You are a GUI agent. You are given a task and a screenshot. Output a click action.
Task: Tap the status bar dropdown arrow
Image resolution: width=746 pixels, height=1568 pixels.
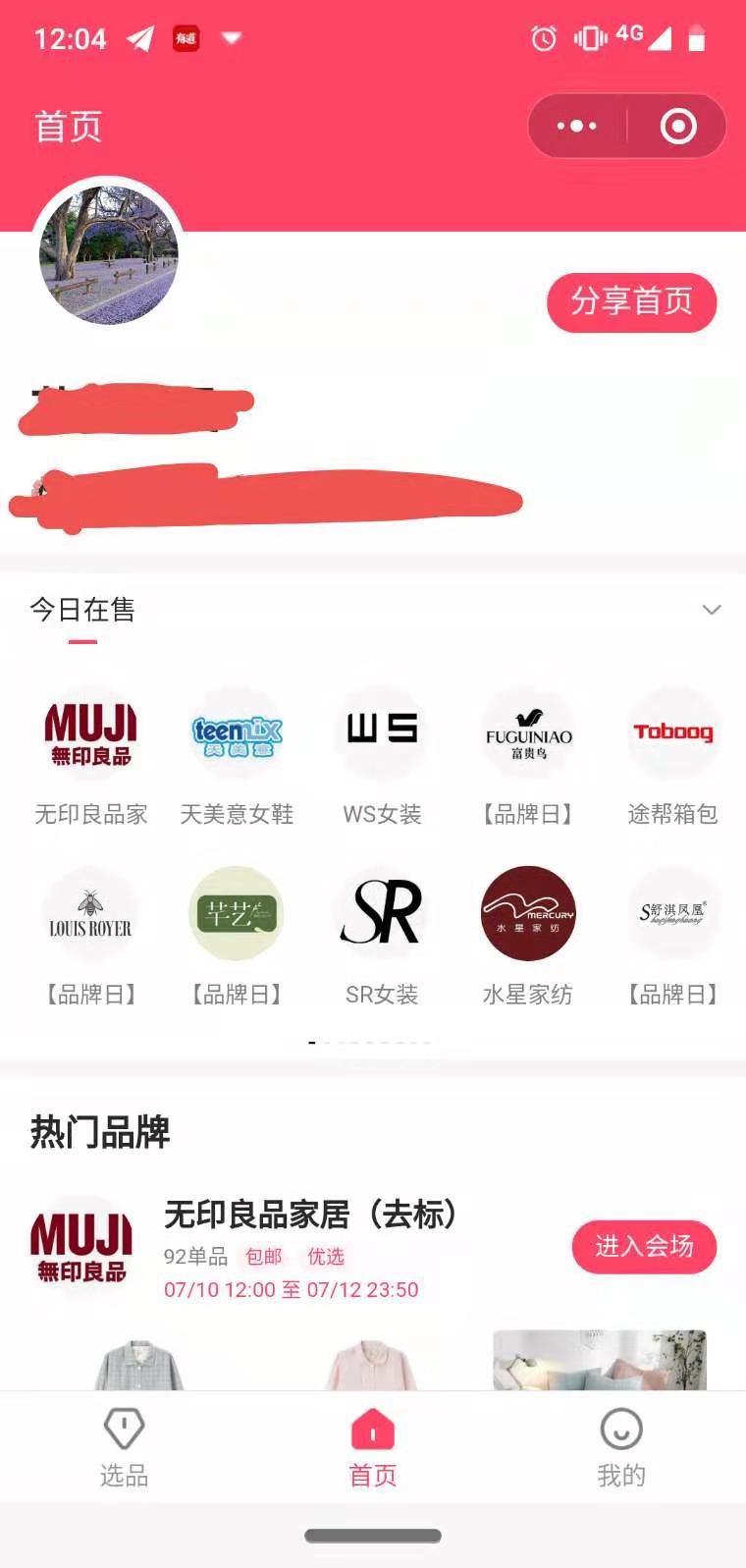click(230, 37)
